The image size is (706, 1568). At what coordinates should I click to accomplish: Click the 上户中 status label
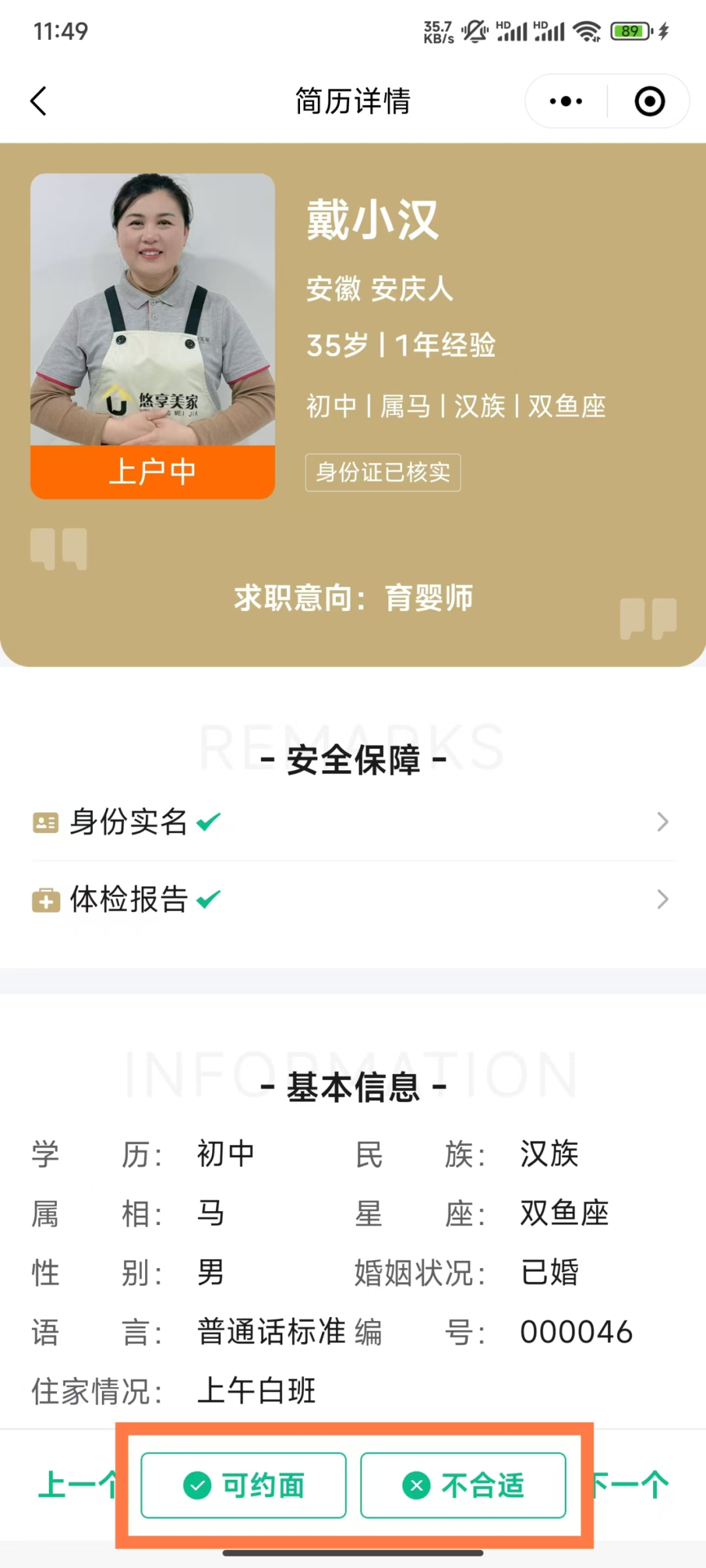(152, 472)
